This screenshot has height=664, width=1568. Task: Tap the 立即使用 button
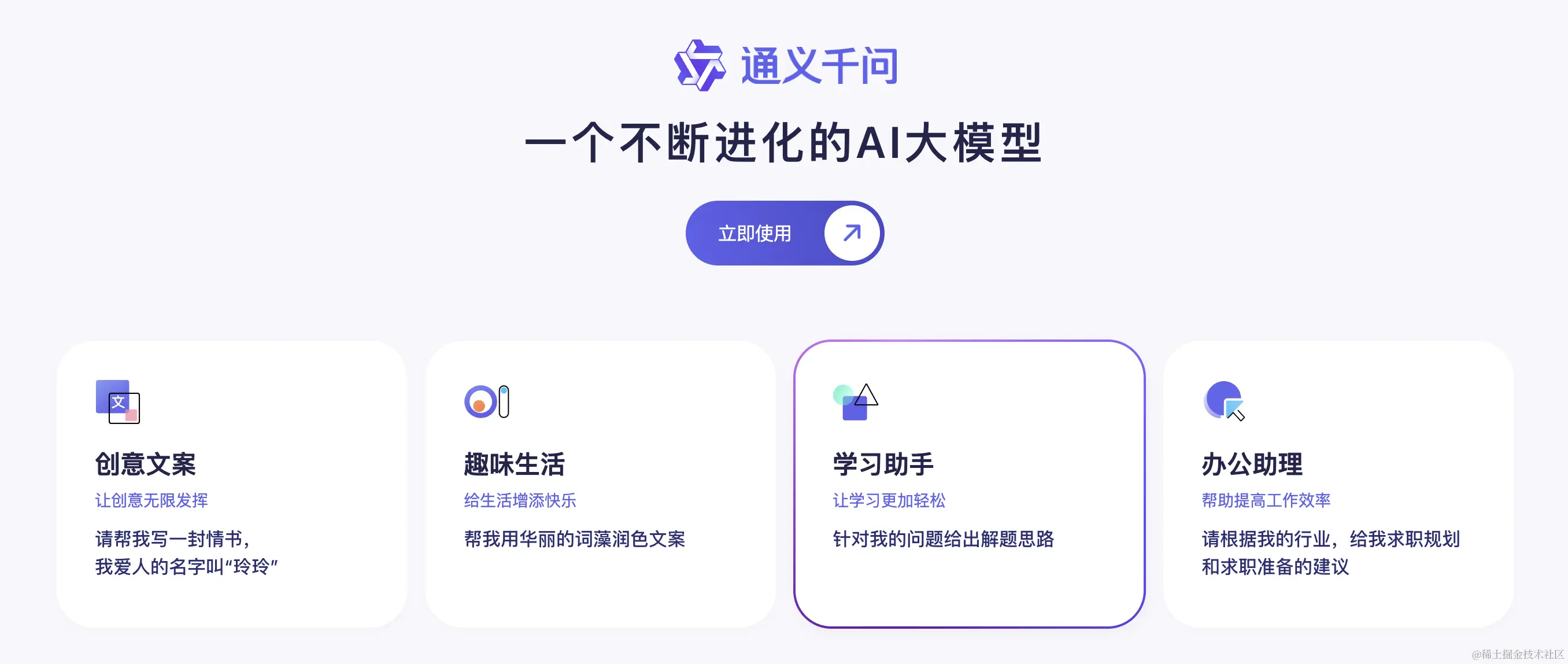coord(784,233)
